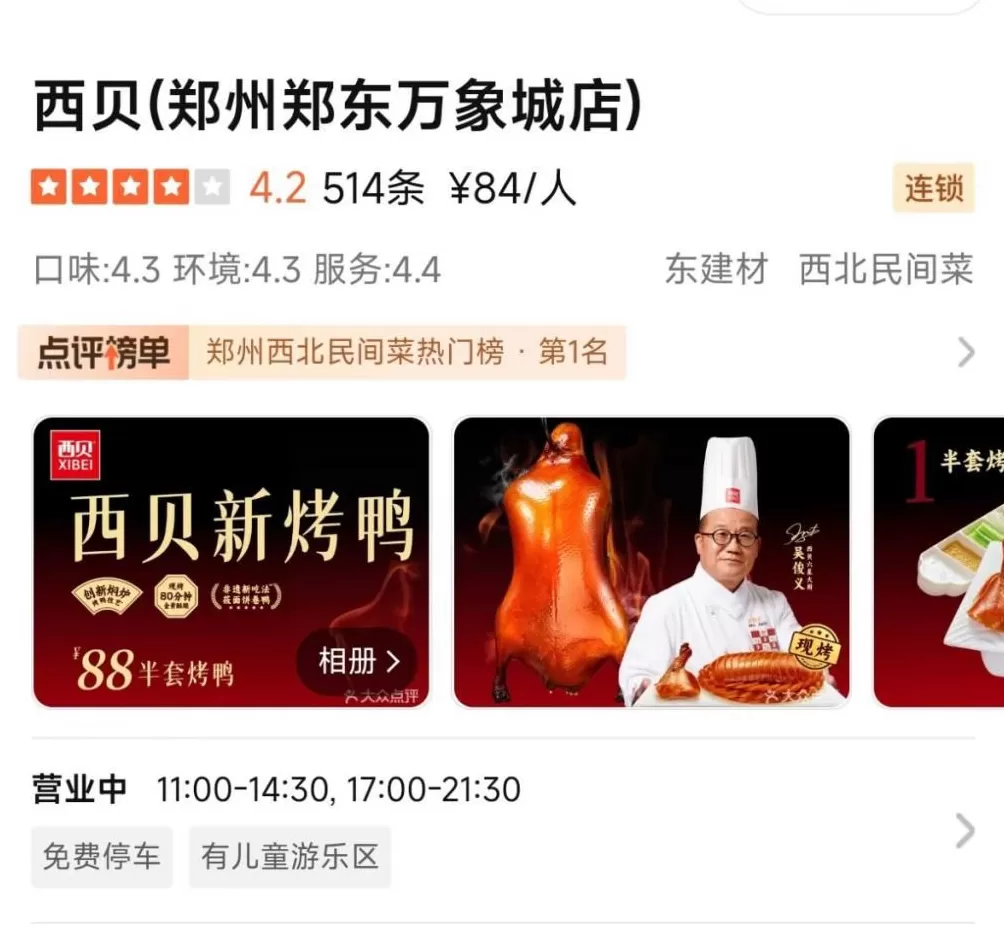Viewport: 1004px width, 950px height.
Task: Select the 有儿童游乐区 tag
Action: click(290, 857)
